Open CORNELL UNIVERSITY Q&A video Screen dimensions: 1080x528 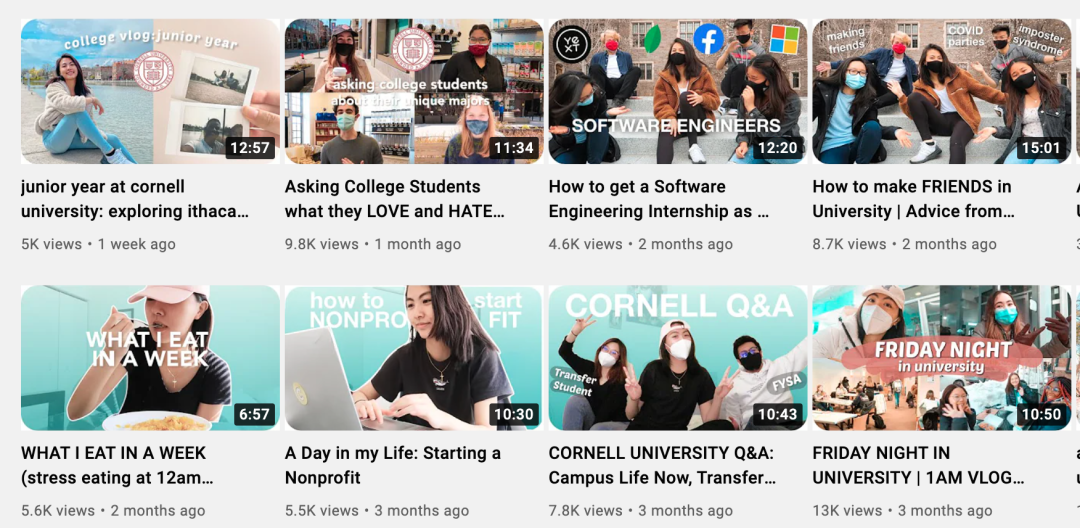(678, 358)
